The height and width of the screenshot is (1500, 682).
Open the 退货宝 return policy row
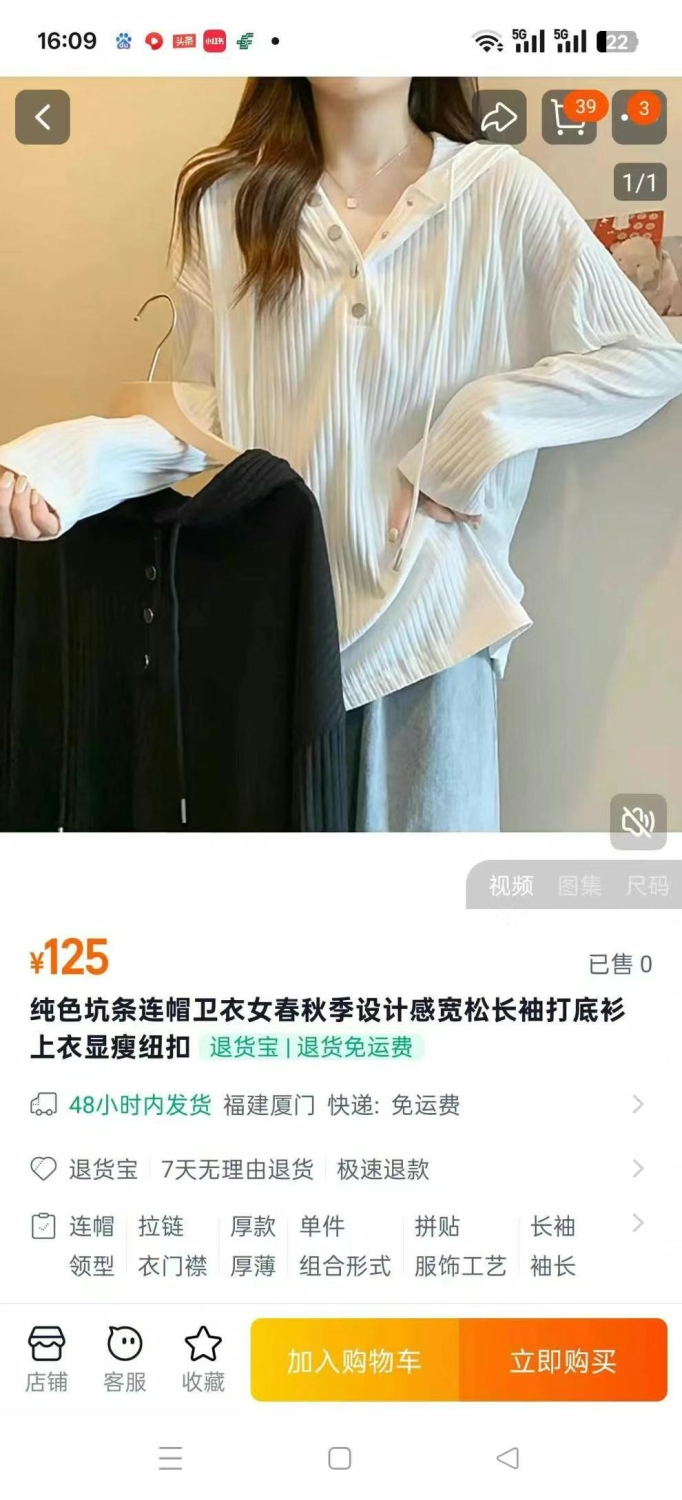[x=341, y=1169]
